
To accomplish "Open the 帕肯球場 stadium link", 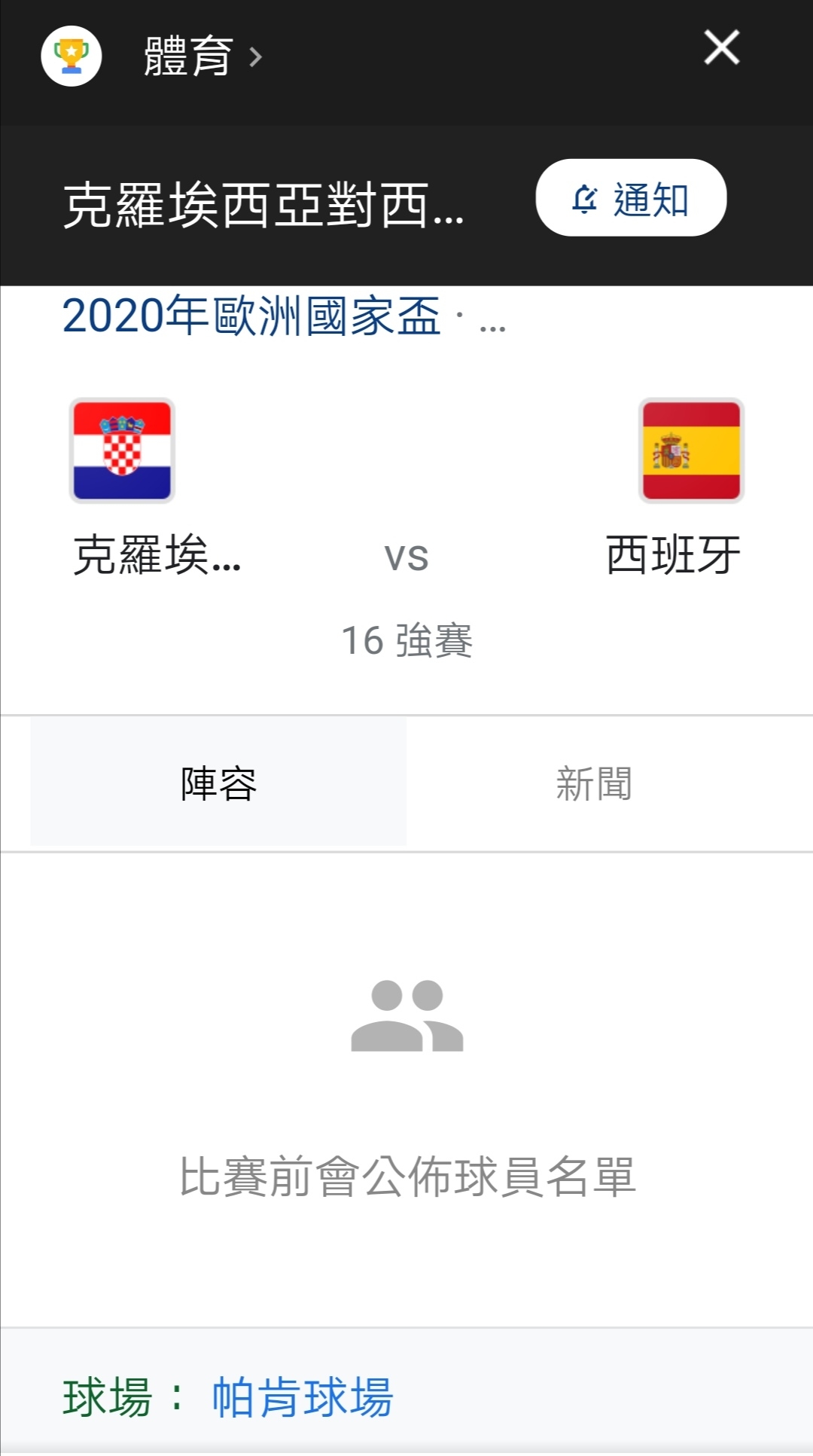I will tap(302, 1397).
